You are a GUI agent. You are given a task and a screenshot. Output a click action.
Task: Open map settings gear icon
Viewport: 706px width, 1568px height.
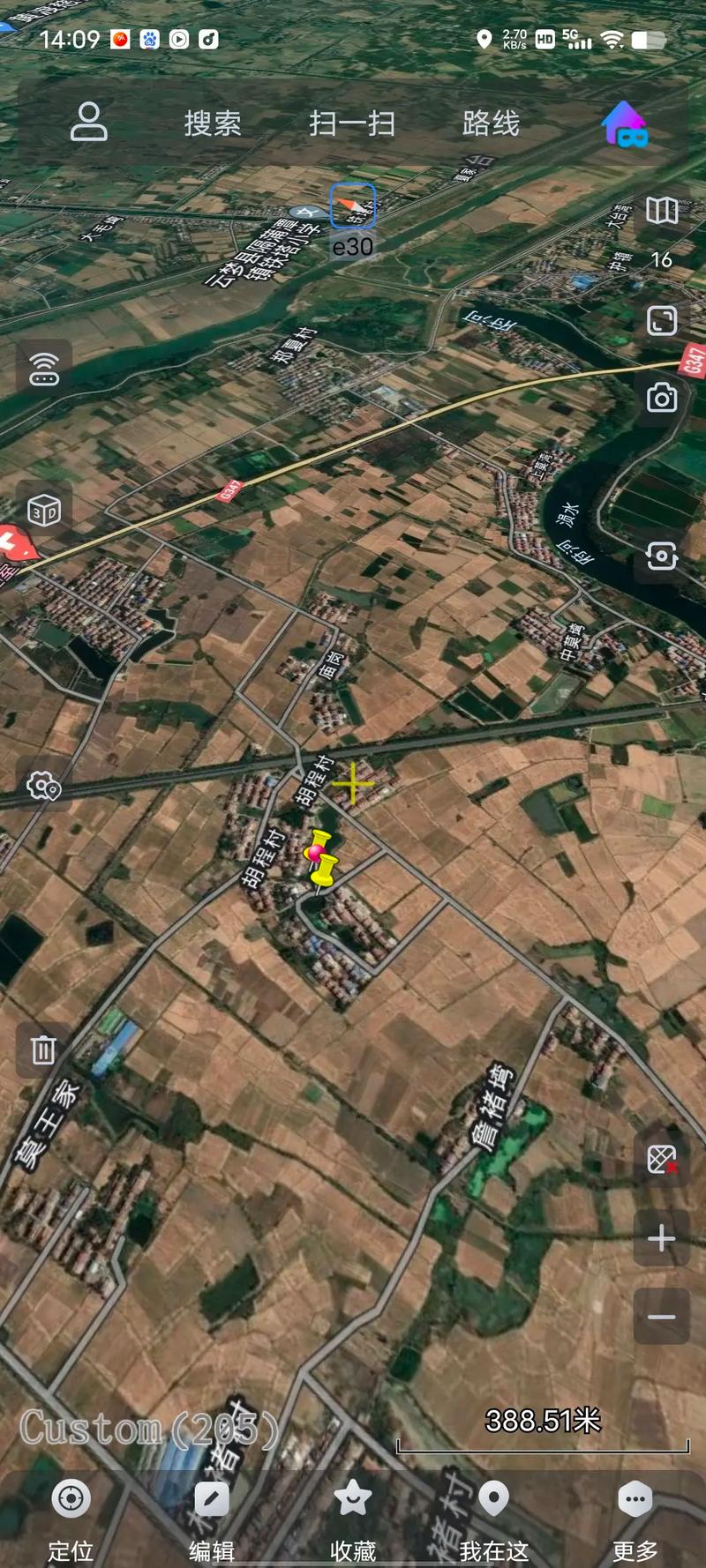(x=44, y=785)
